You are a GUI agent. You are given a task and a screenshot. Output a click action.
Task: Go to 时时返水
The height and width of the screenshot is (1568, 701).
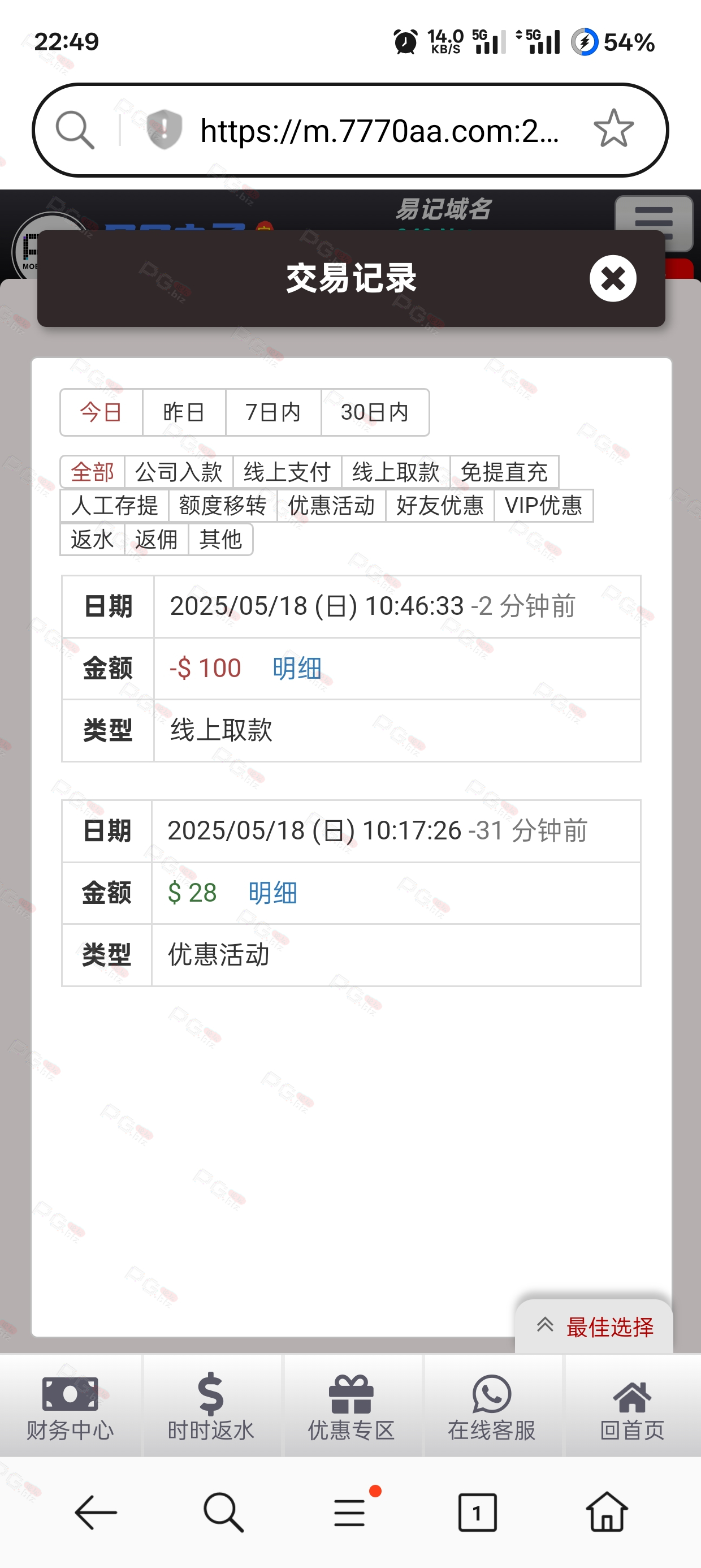click(210, 1406)
